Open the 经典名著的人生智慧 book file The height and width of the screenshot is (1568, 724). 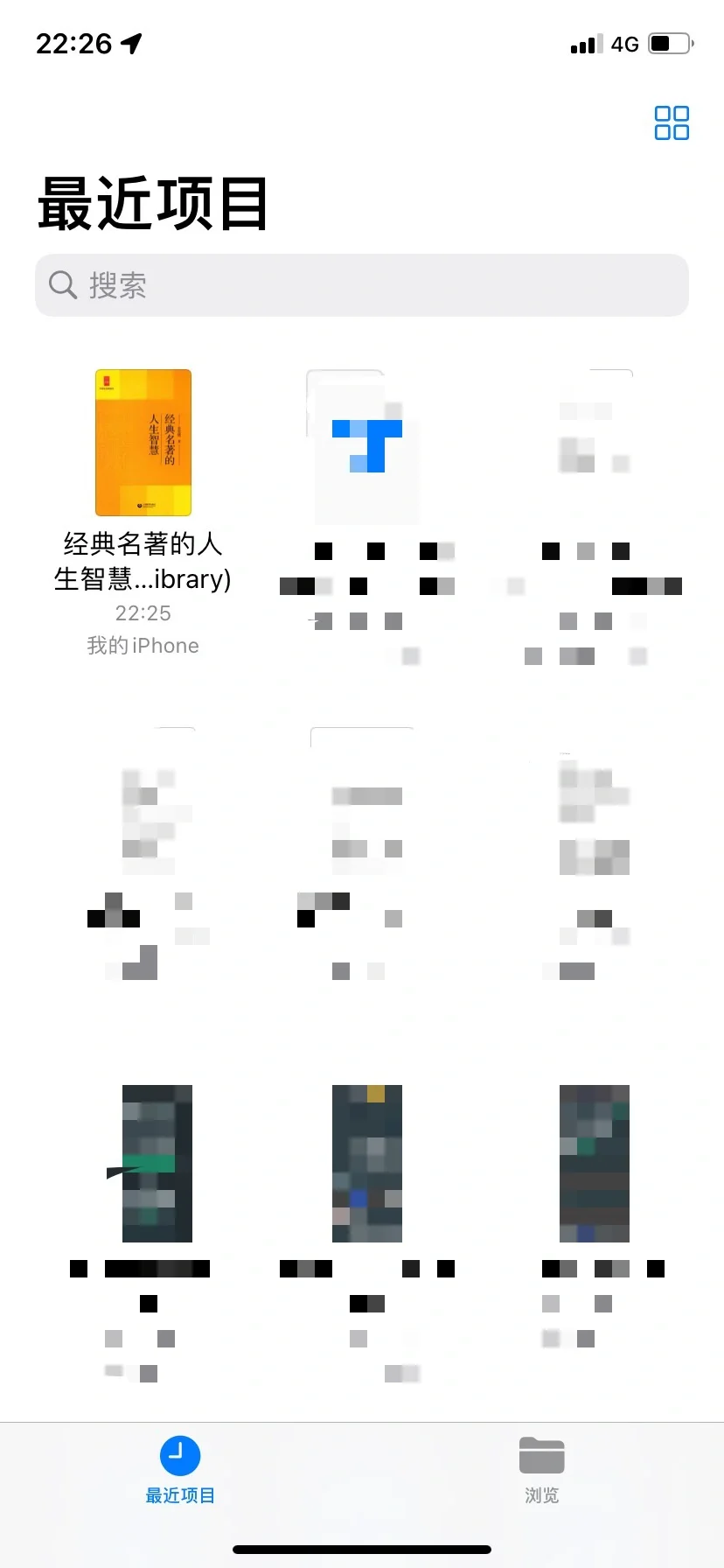pyautogui.click(x=143, y=443)
